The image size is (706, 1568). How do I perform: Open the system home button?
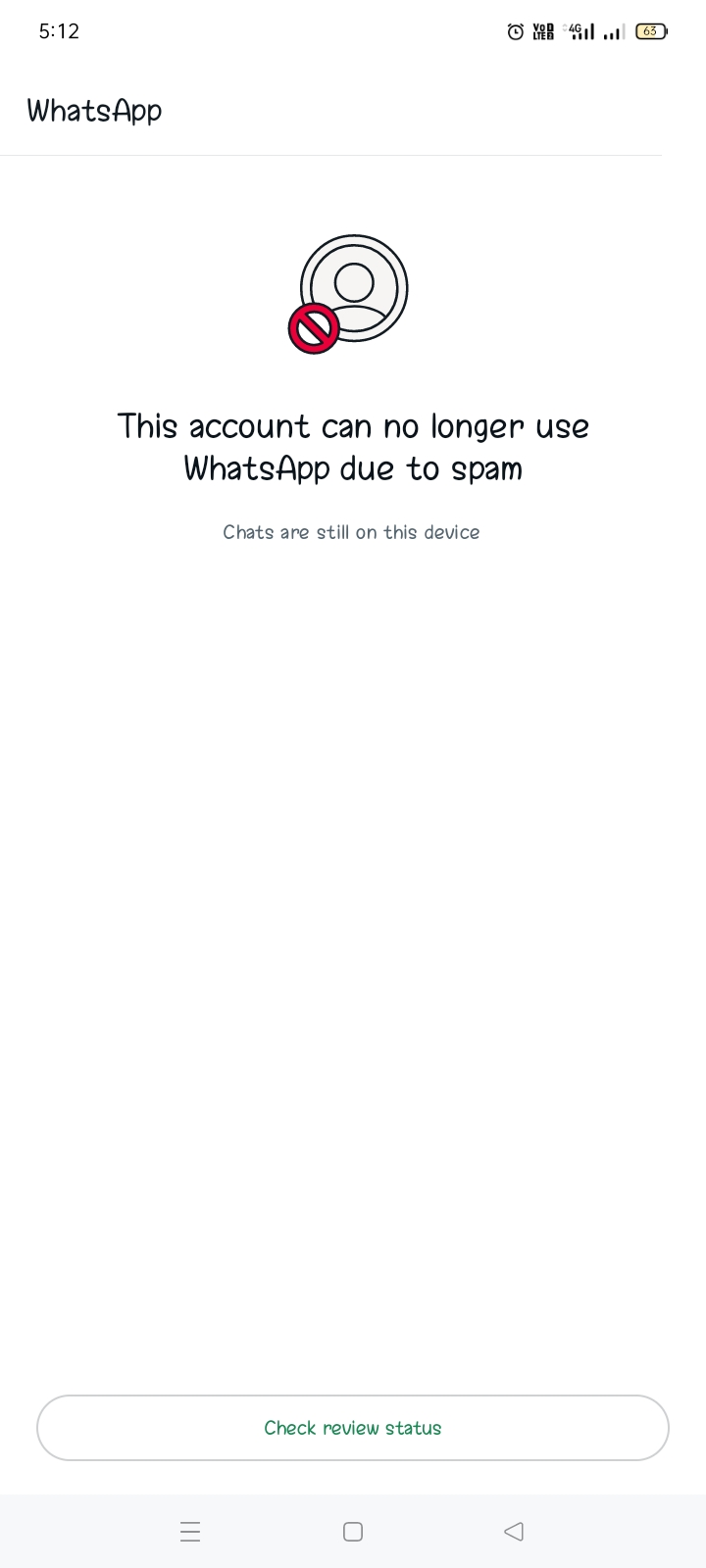click(x=353, y=1531)
